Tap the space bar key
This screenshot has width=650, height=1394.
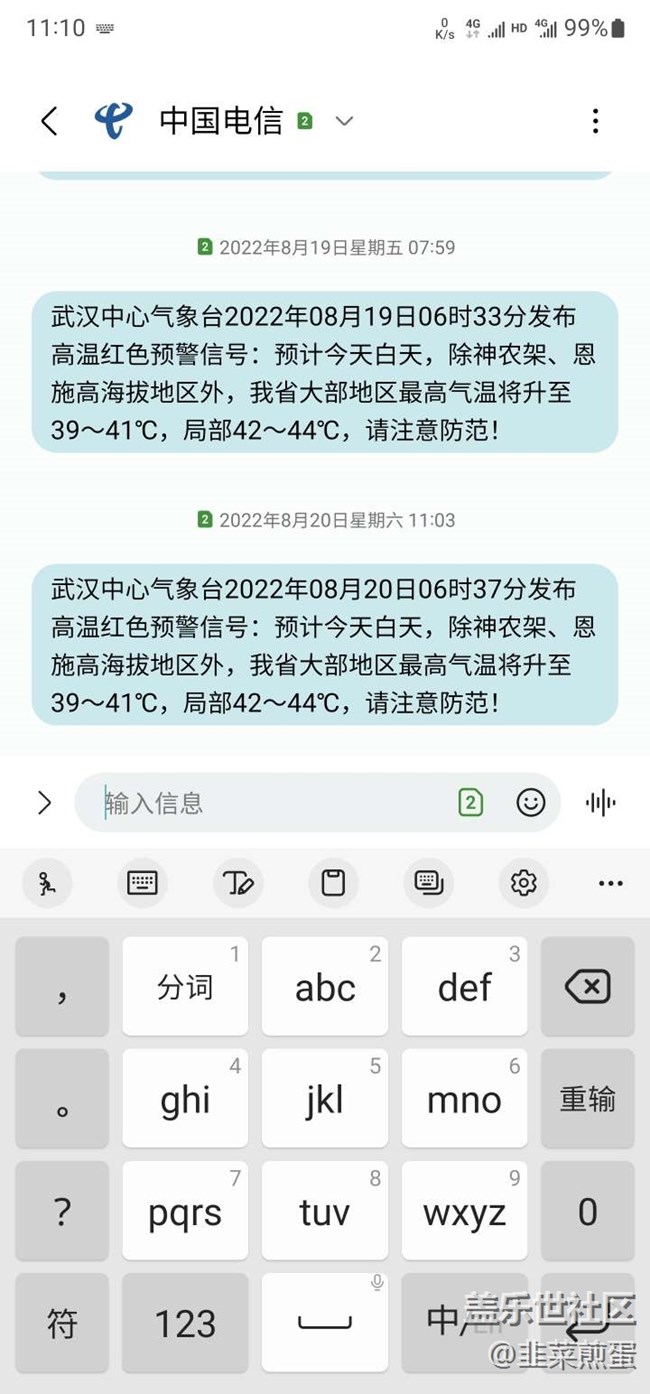coord(325,1323)
